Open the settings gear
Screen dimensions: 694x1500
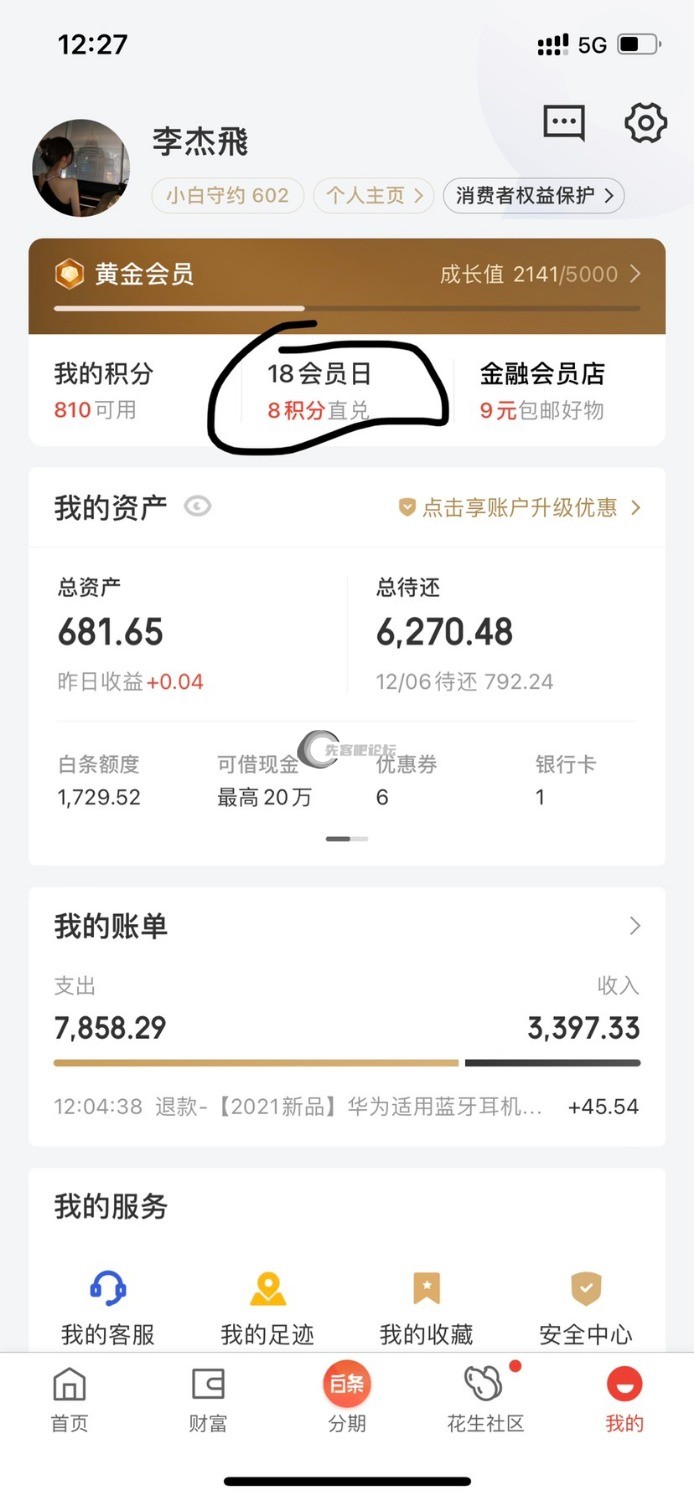point(646,123)
